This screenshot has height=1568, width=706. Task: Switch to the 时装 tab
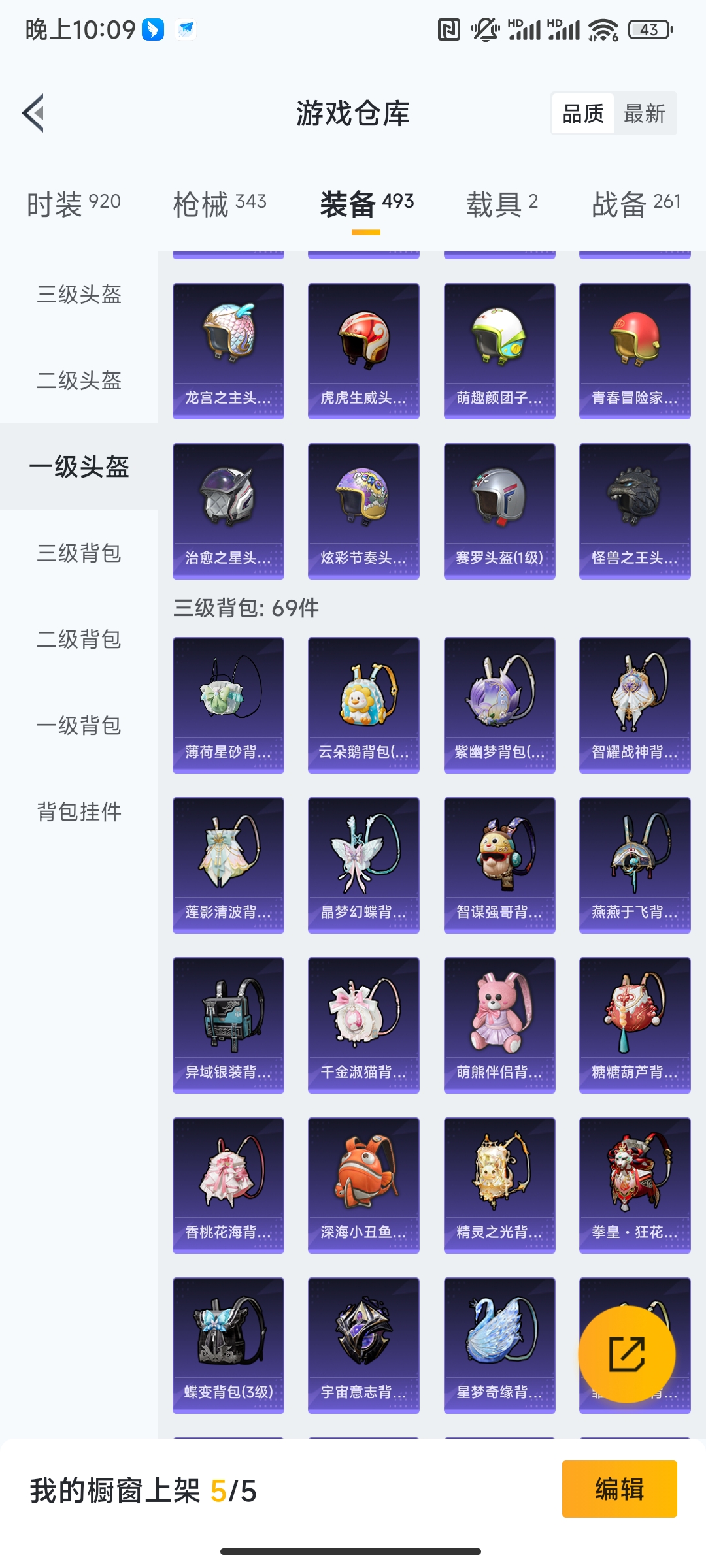click(74, 204)
